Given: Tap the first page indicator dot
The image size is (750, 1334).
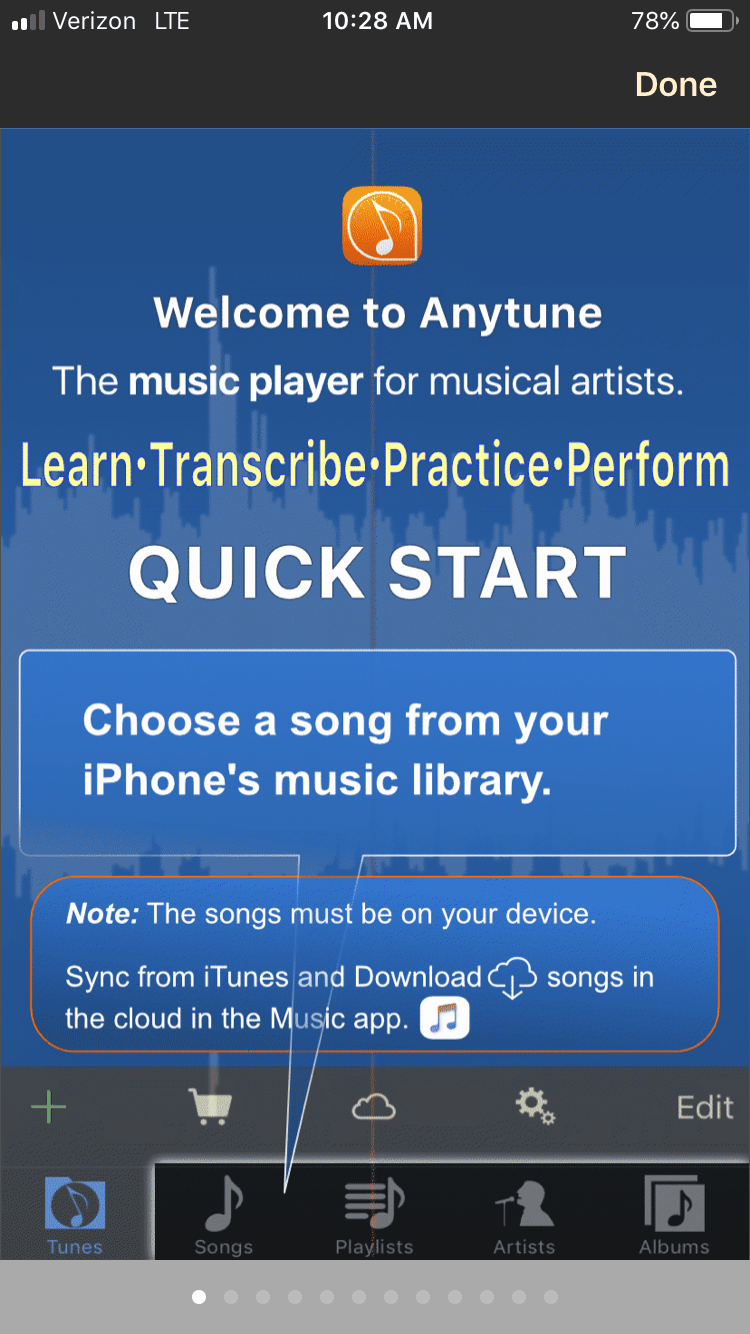Looking at the screenshot, I should (199, 1297).
